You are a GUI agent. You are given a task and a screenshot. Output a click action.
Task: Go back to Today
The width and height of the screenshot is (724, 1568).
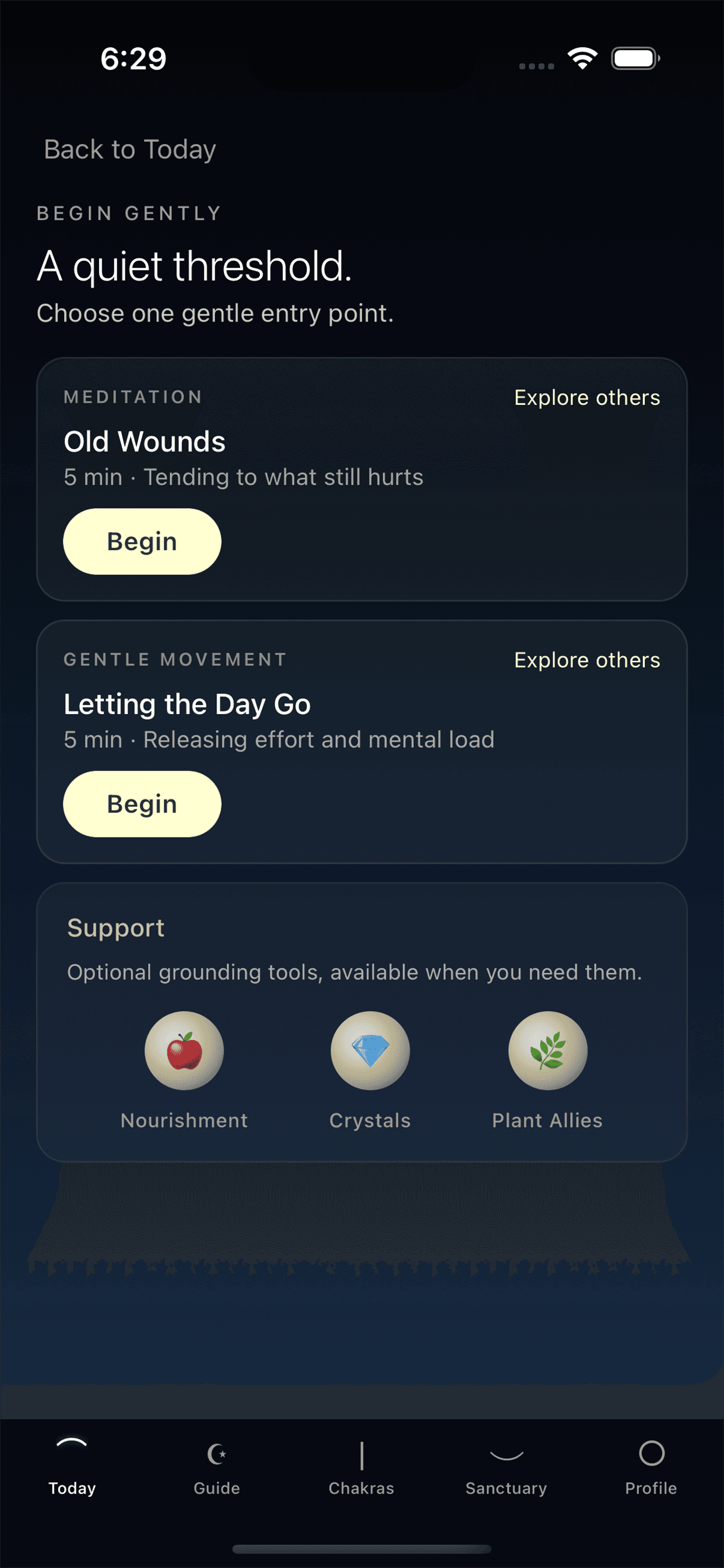(129, 149)
